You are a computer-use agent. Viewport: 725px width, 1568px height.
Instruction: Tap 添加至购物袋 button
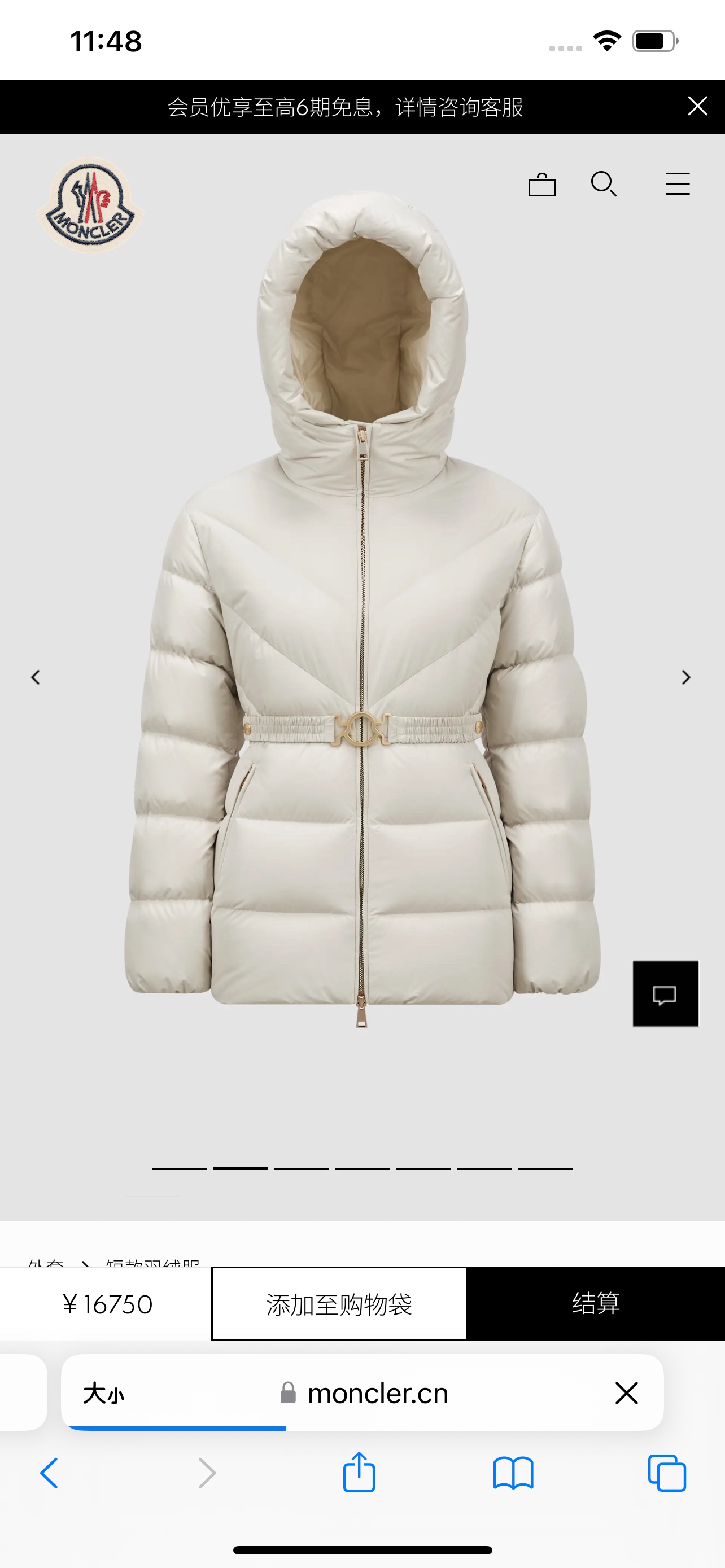[x=339, y=1304]
